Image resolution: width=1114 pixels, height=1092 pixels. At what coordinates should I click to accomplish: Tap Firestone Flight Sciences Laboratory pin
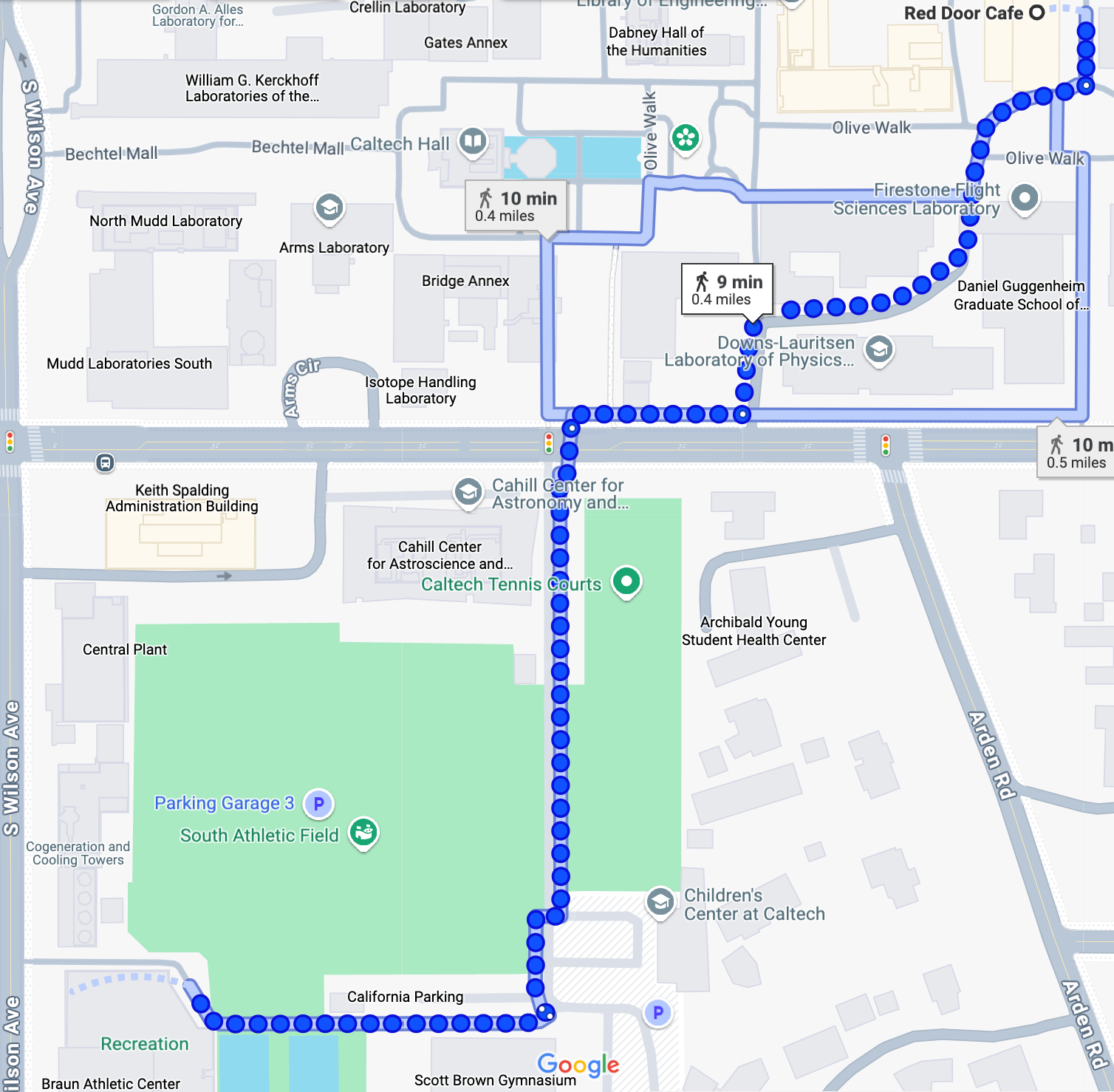pos(1024,197)
